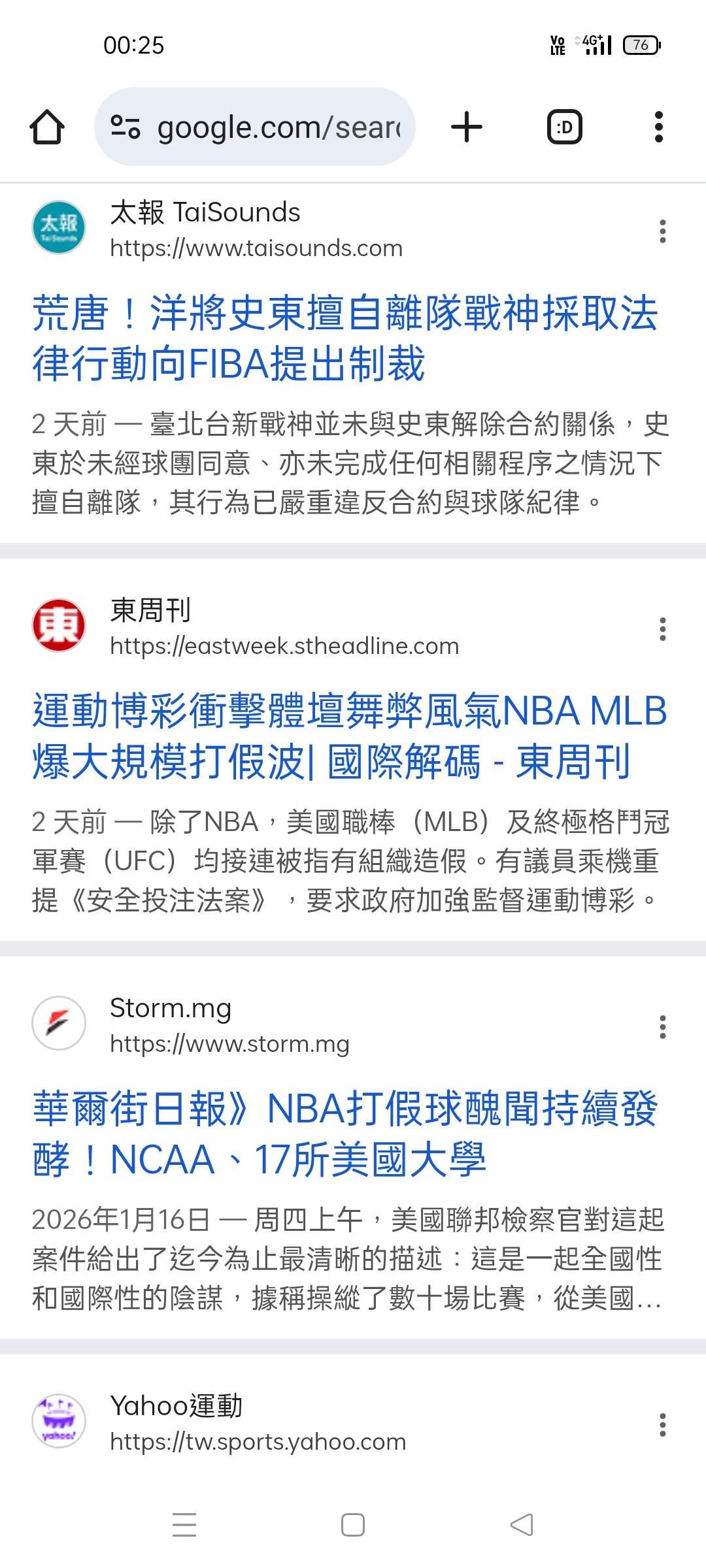Open the TaiSounds article about 史東 leaving the team
This screenshot has width=706, height=1568.
(x=345, y=338)
